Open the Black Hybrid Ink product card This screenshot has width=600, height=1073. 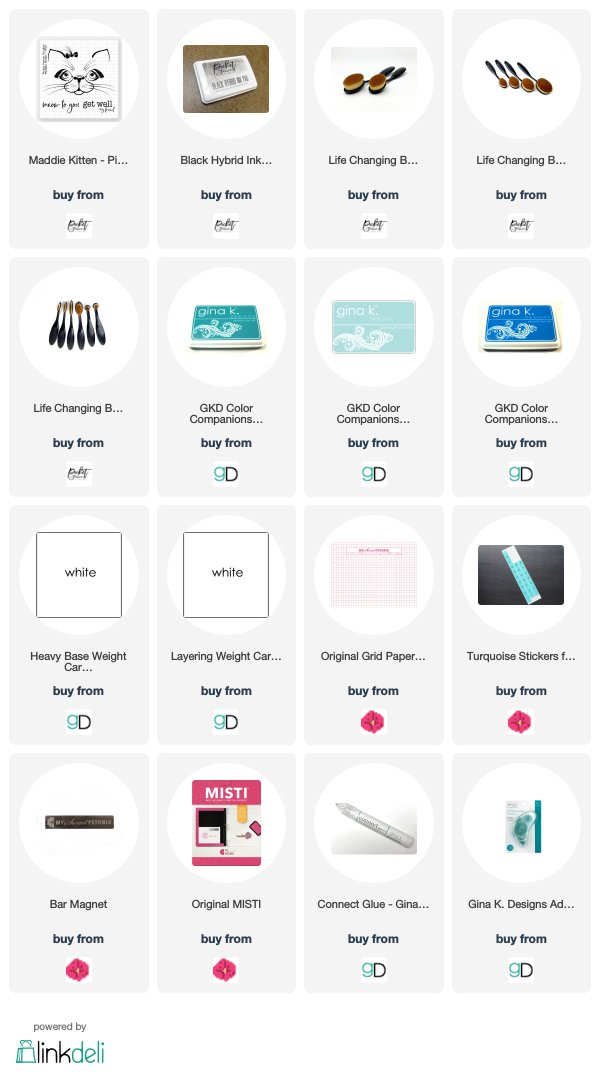(226, 129)
